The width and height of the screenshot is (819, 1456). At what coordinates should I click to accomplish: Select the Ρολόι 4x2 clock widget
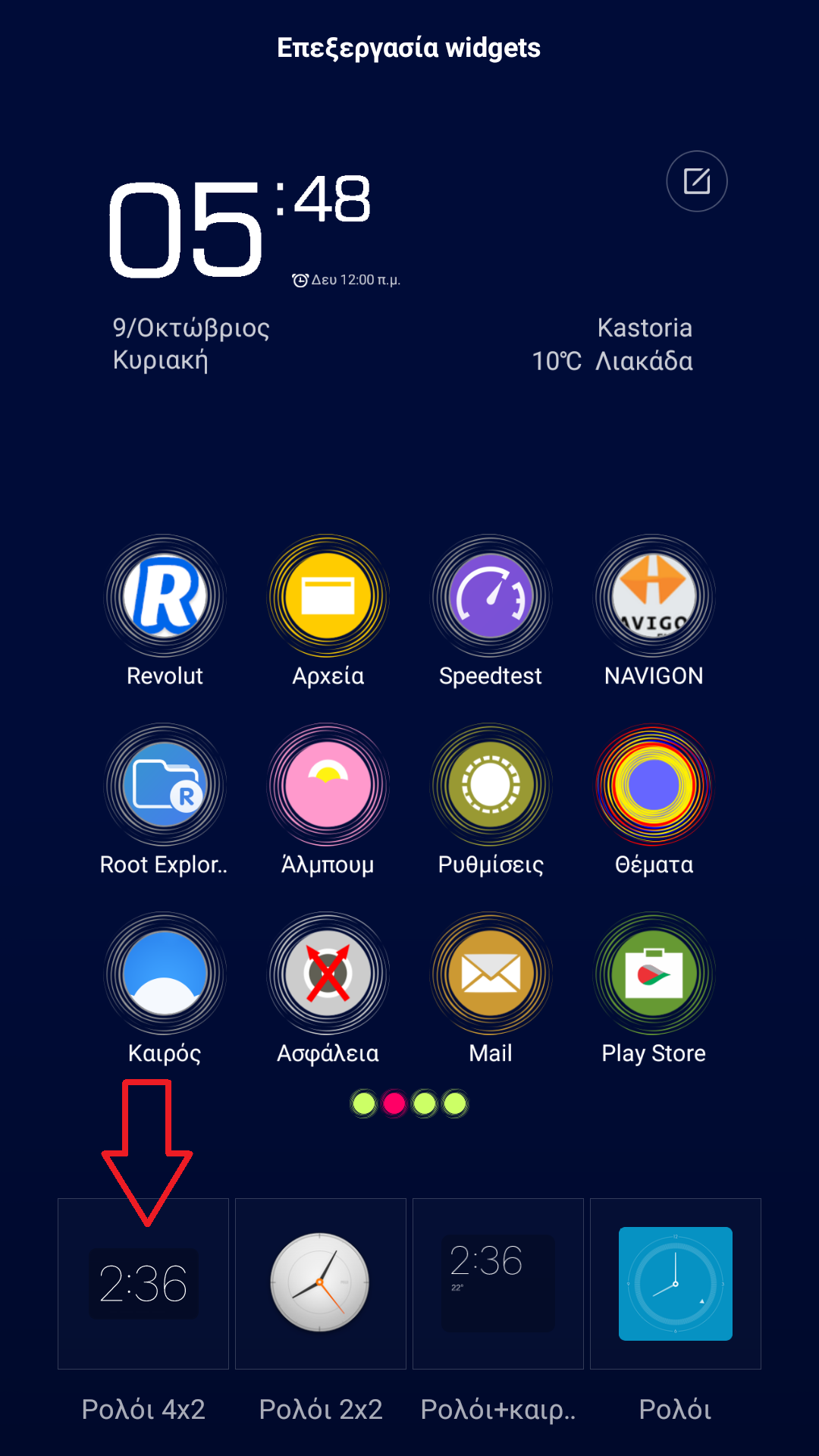pos(143,1284)
